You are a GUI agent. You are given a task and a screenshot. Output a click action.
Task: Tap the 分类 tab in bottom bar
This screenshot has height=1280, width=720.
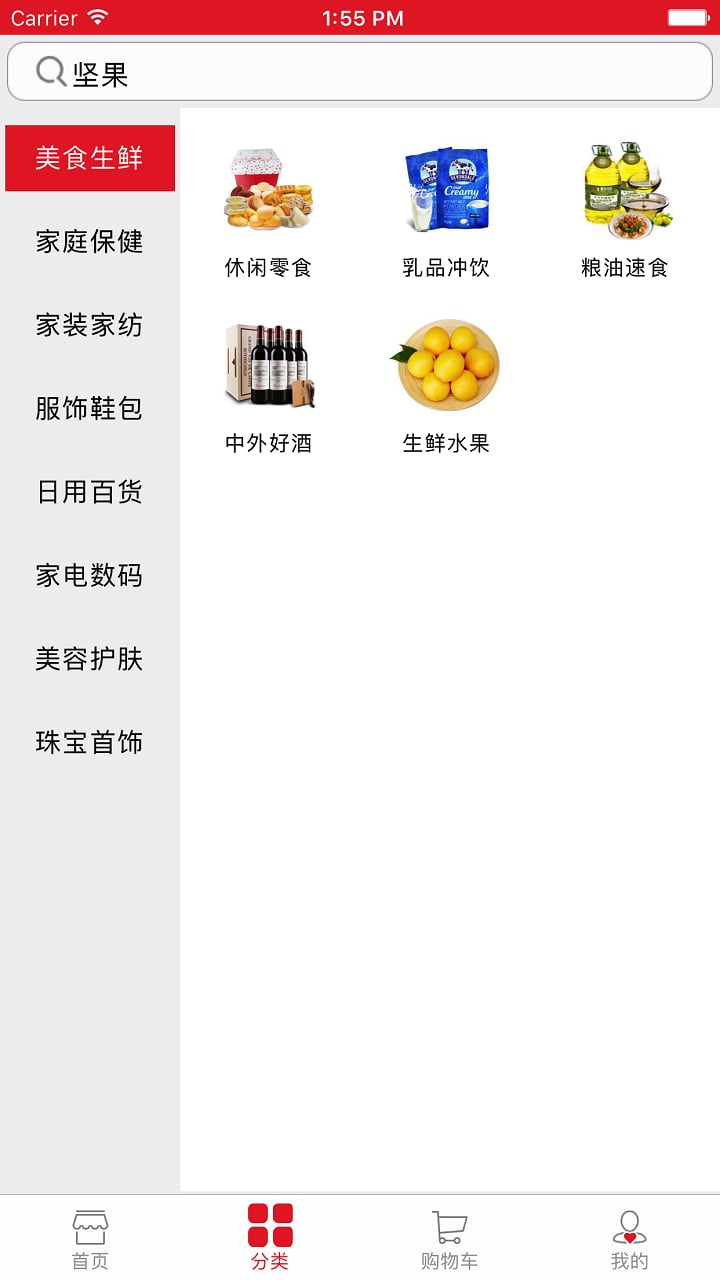pyautogui.click(x=270, y=1238)
